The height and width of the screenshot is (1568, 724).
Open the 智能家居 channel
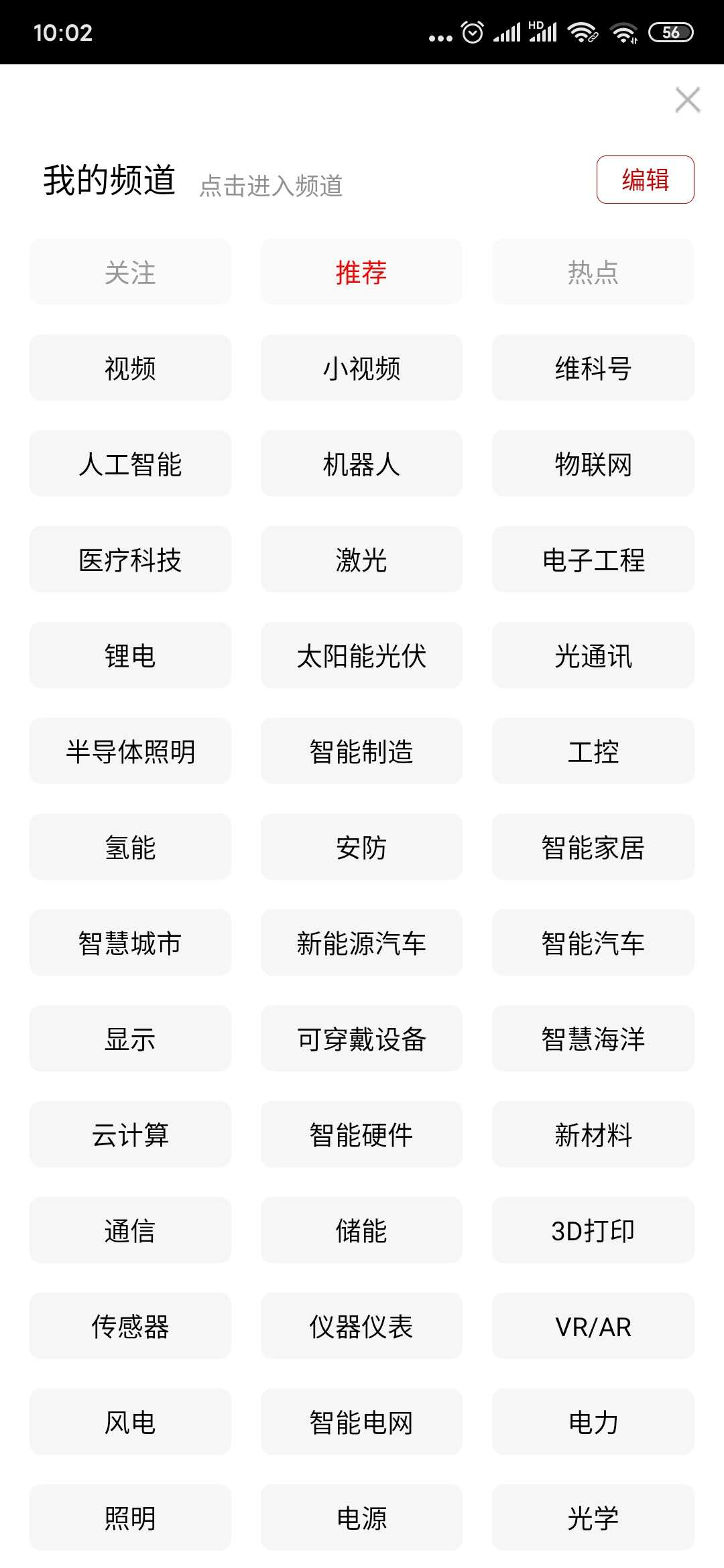593,847
